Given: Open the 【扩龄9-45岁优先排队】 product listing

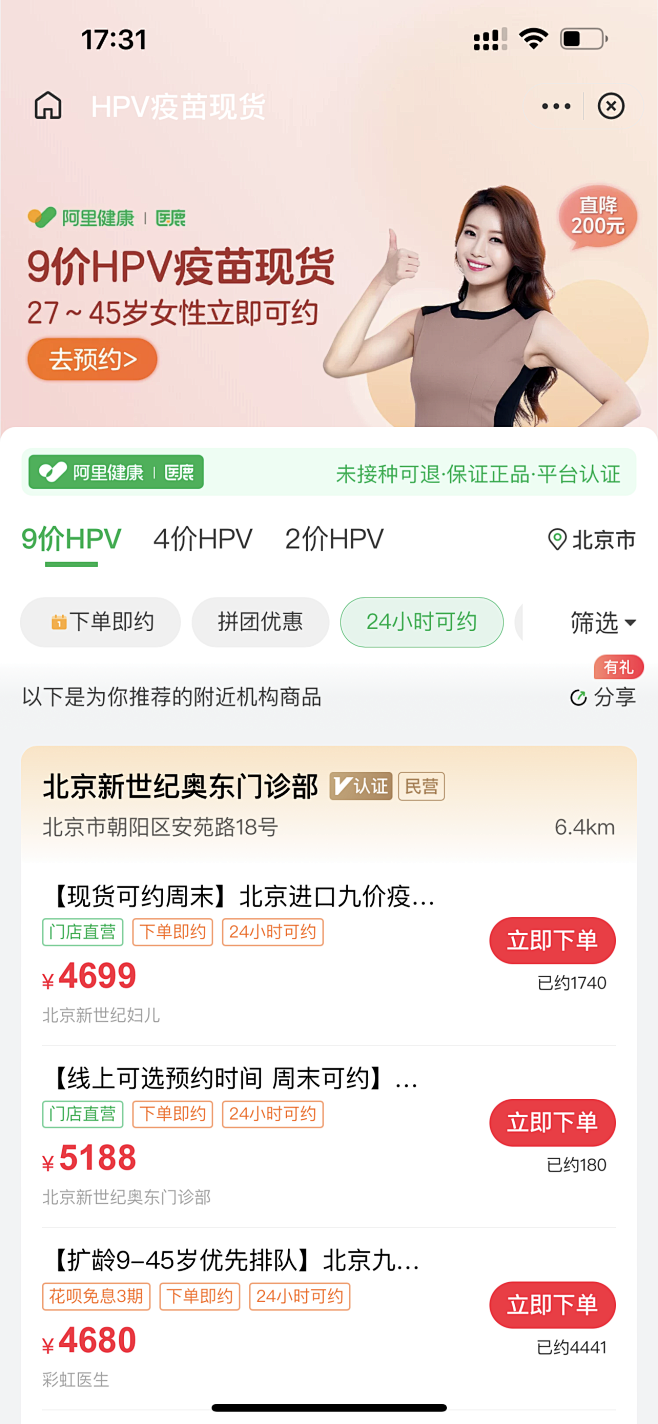Looking at the screenshot, I should click(x=235, y=1261).
